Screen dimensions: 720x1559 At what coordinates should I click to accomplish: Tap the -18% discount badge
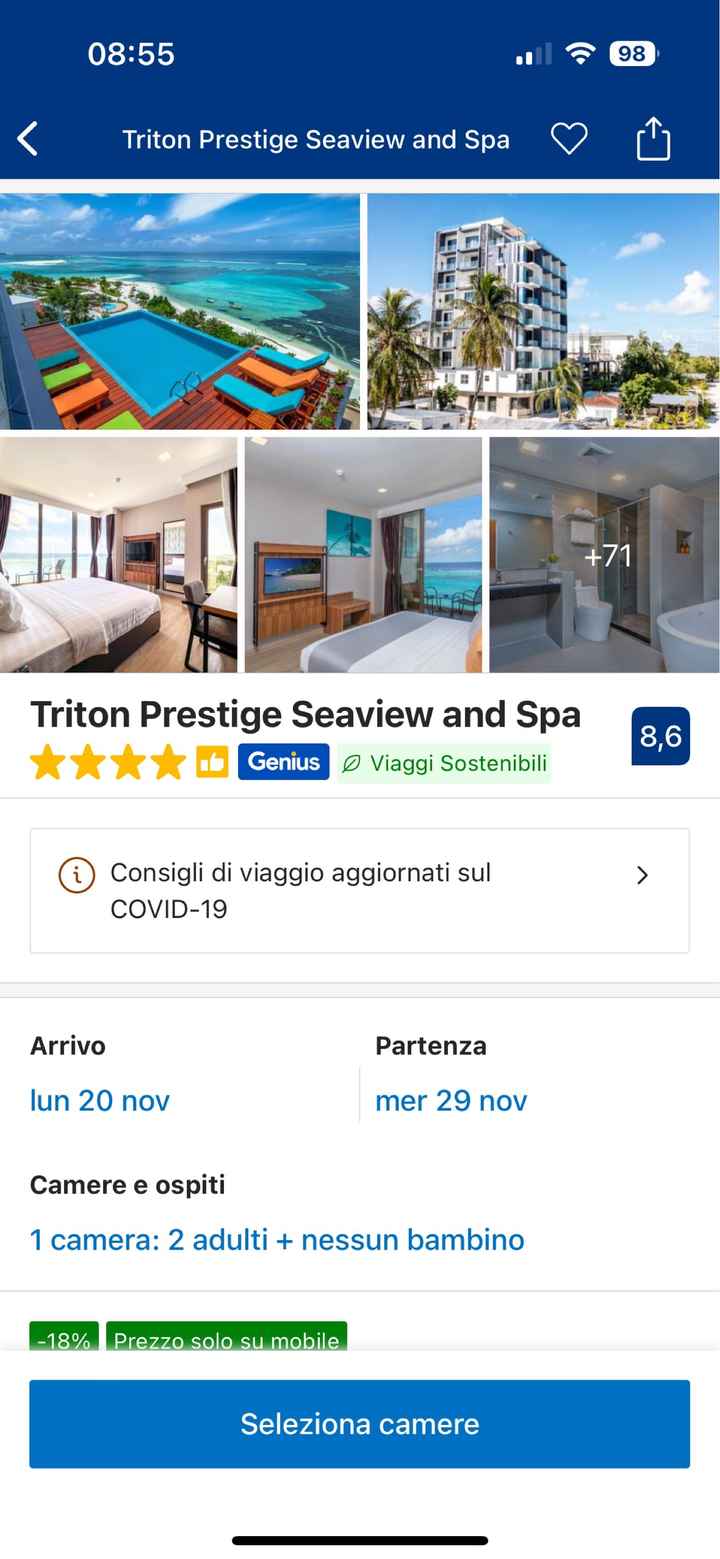pyautogui.click(x=63, y=1340)
